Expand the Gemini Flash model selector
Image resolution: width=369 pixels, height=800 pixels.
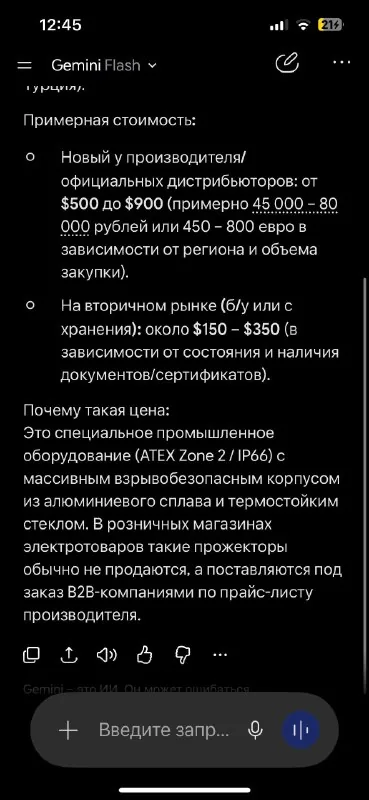(104, 65)
